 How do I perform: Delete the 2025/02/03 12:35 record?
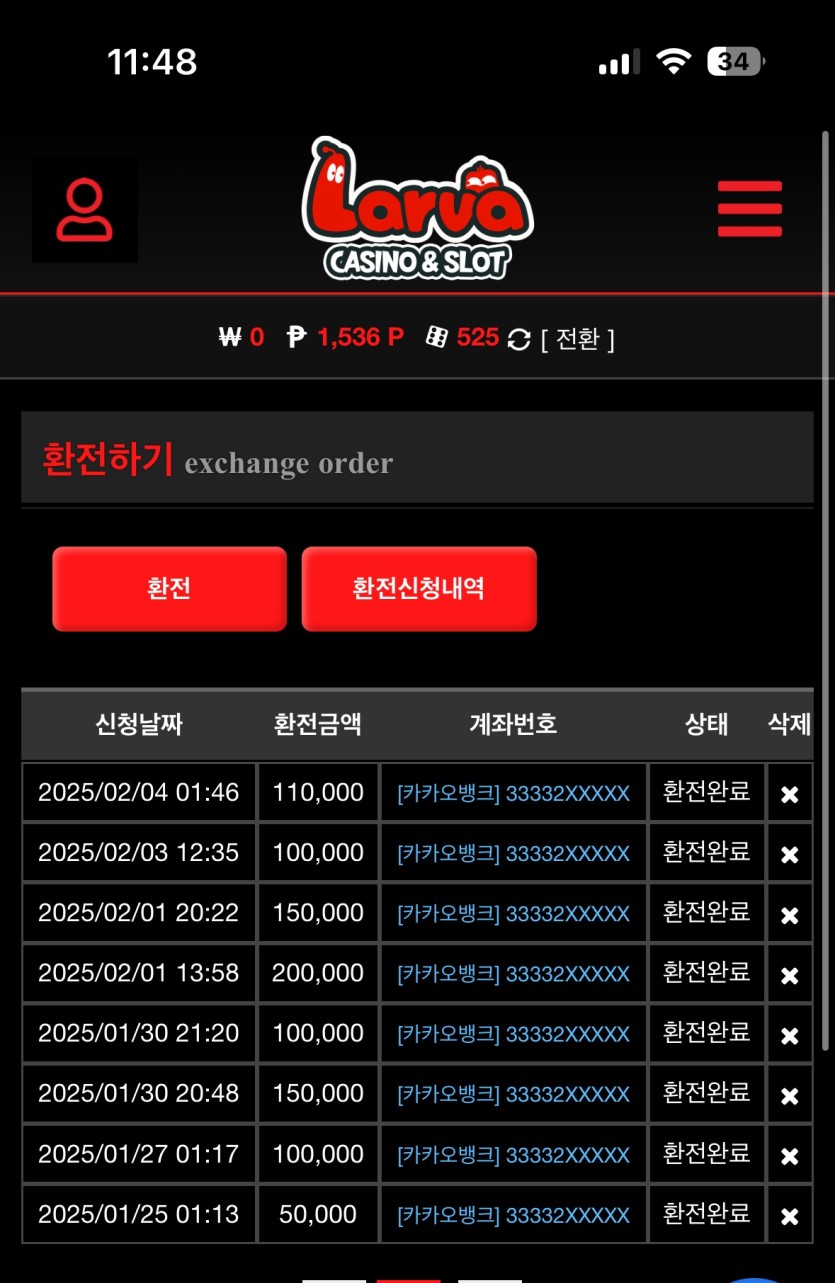click(x=789, y=854)
